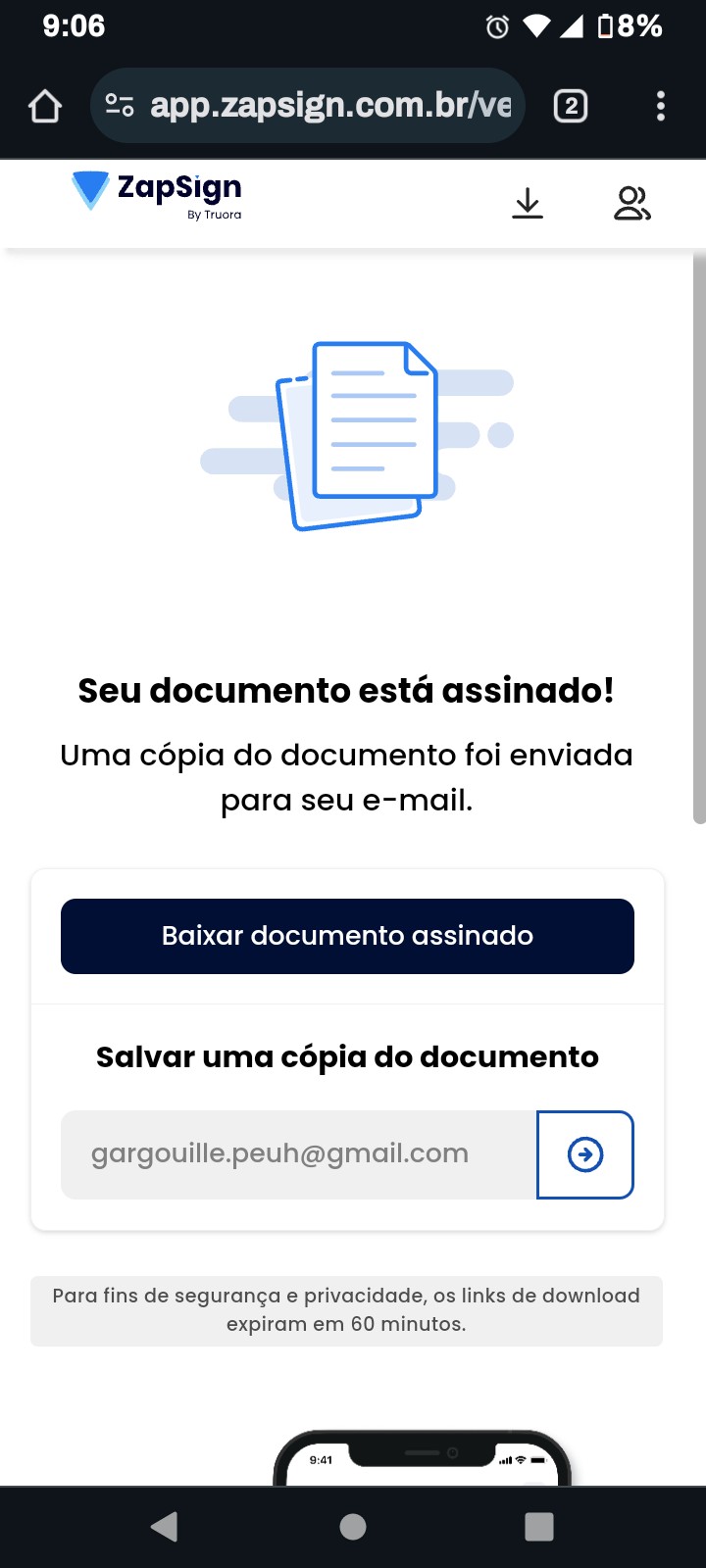Image resolution: width=706 pixels, height=1568 pixels.
Task: Tap the download icon in ZapSign header
Action: coord(528,204)
